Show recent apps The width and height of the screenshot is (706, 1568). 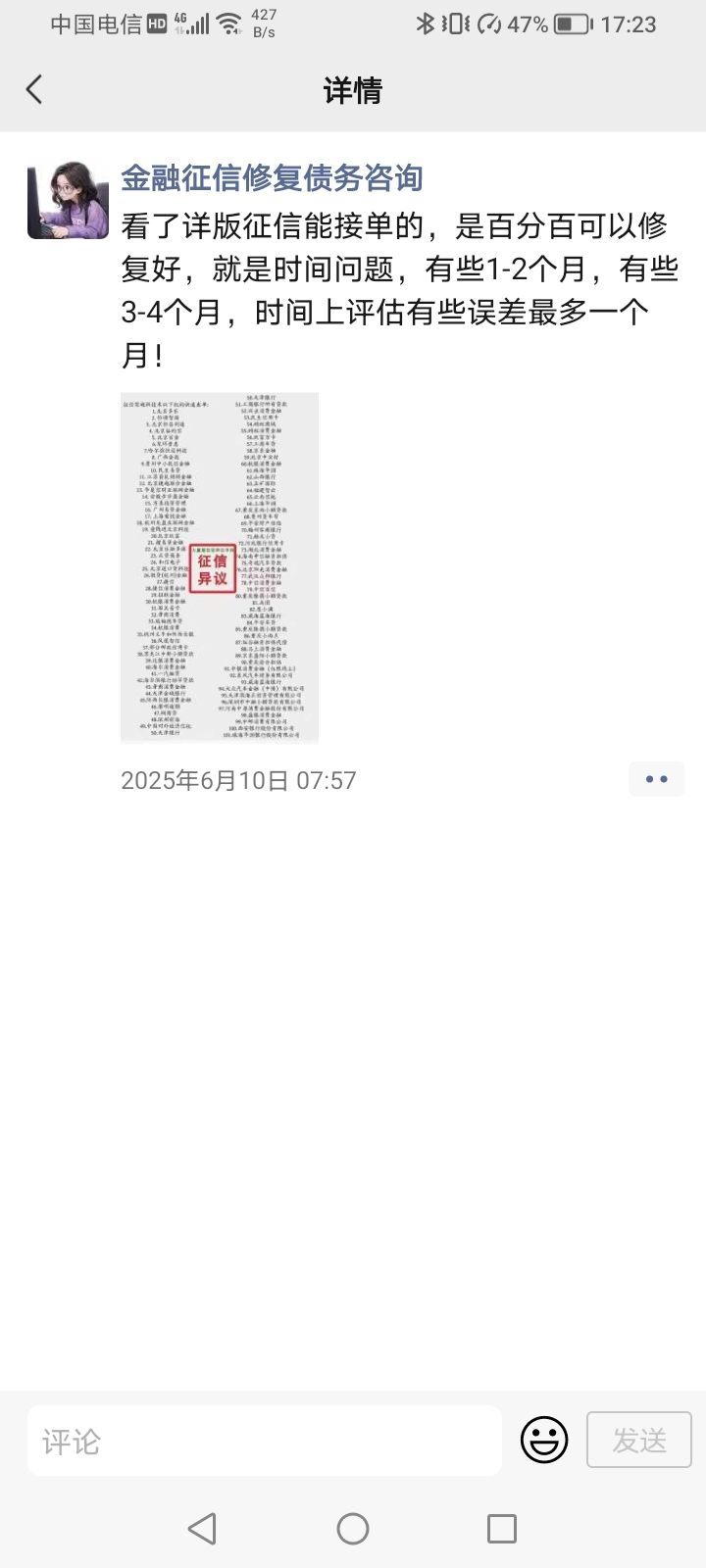click(502, 1529)
